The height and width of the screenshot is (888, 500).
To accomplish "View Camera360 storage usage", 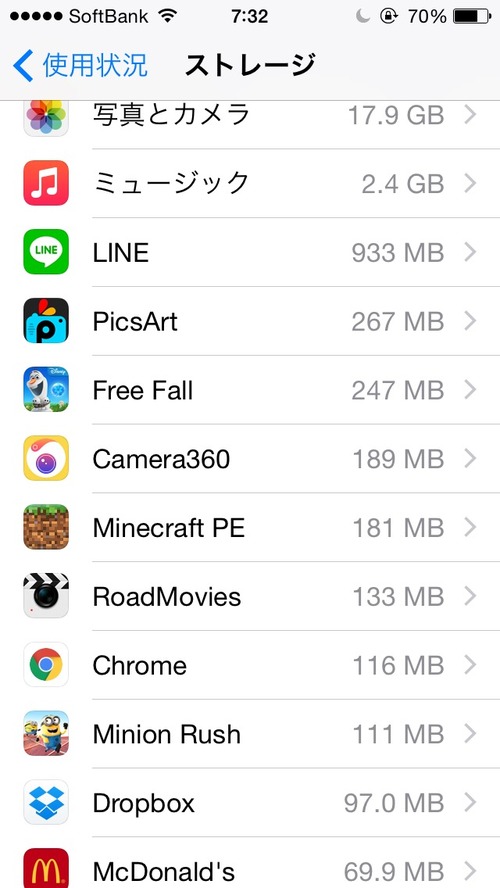I will click(x=250, y=458).
